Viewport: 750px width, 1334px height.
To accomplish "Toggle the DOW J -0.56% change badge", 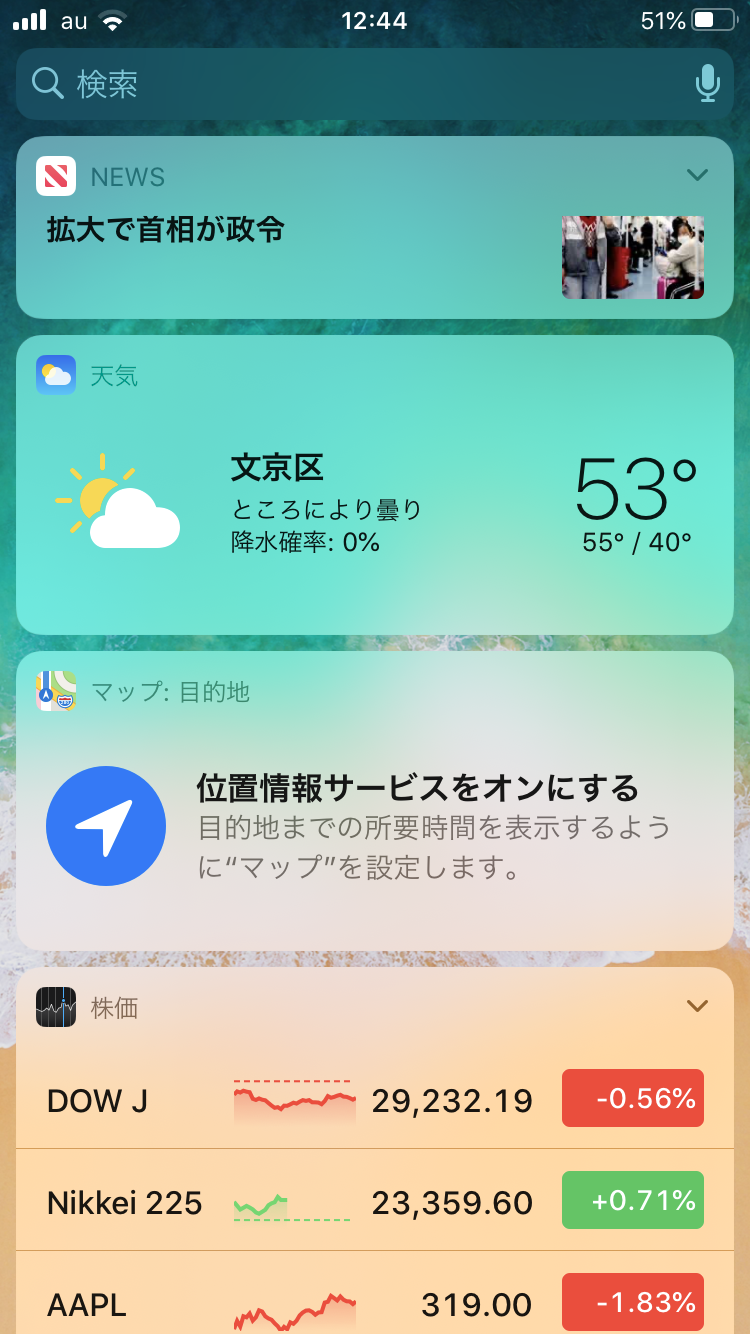I will click(632, 1099).
